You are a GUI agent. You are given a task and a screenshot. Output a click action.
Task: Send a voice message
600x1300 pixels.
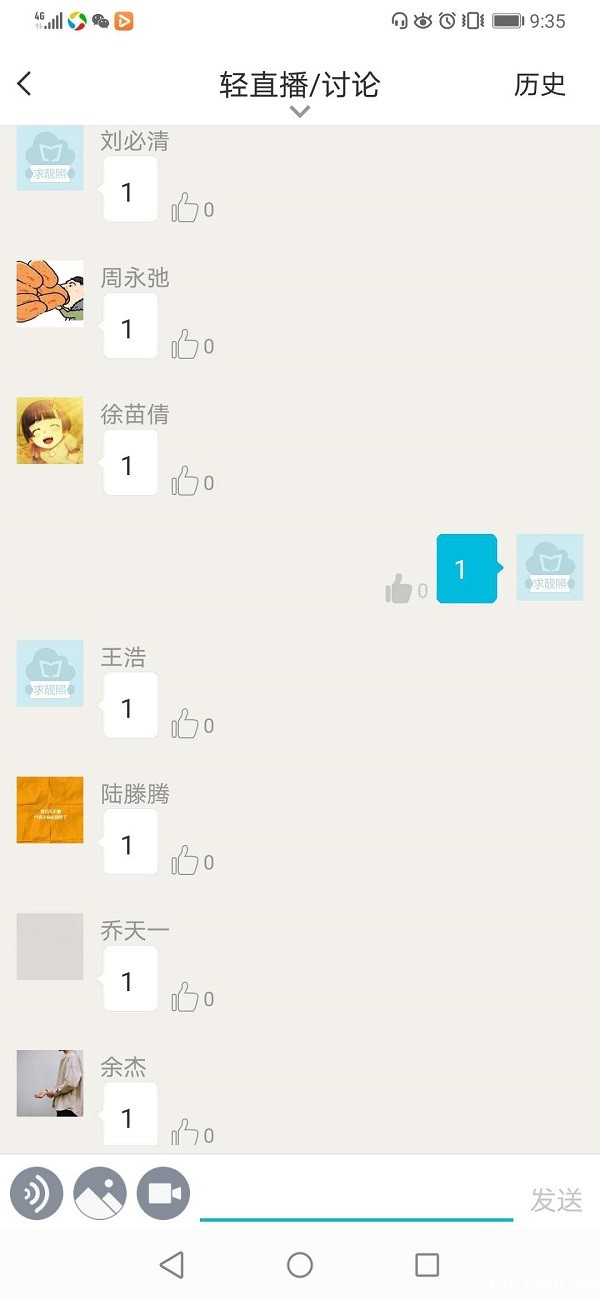tap(36, 1194)
